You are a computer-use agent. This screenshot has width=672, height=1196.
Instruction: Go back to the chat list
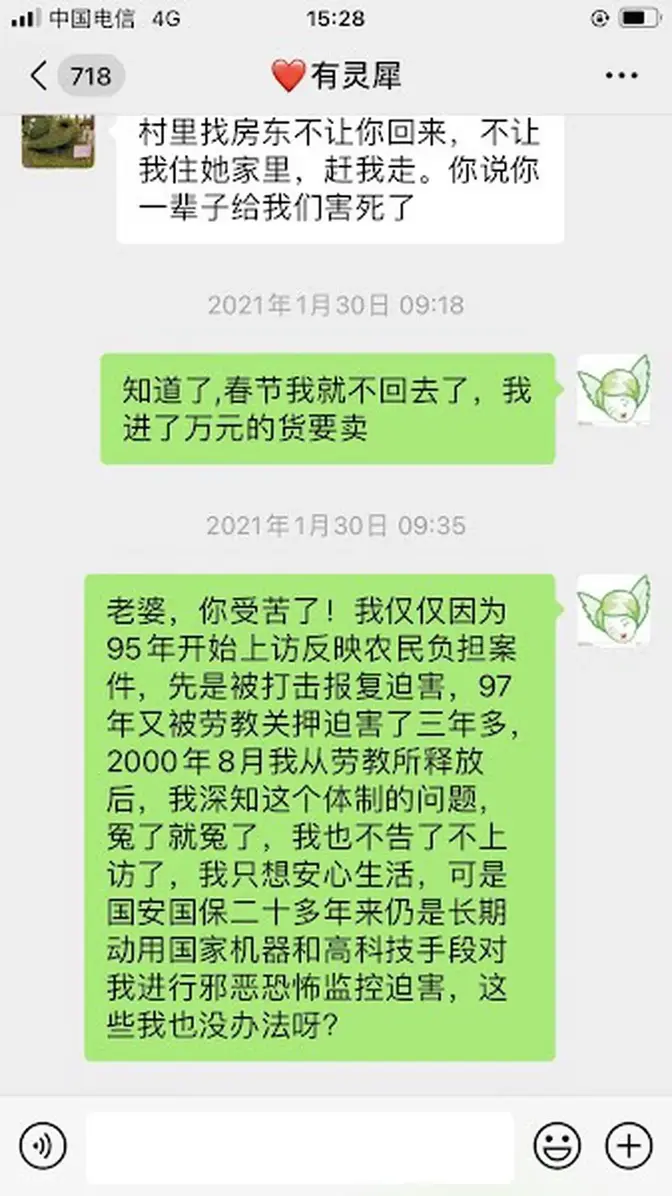[40, 76]
